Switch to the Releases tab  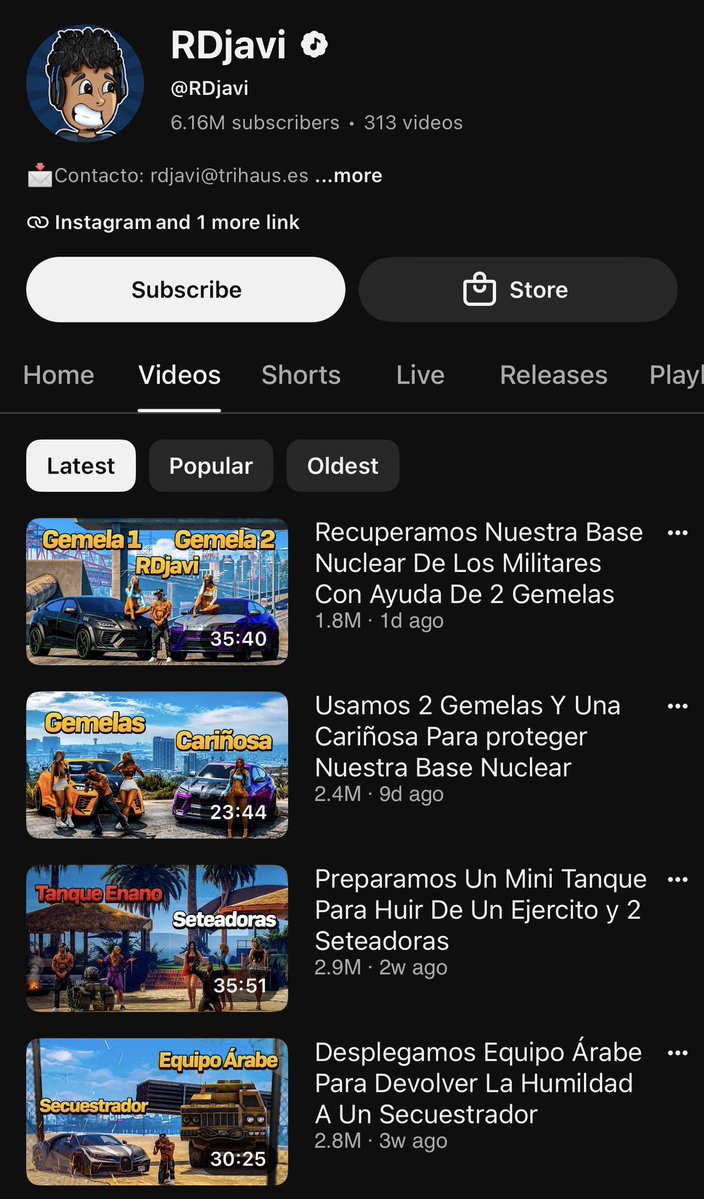point(553,375)
